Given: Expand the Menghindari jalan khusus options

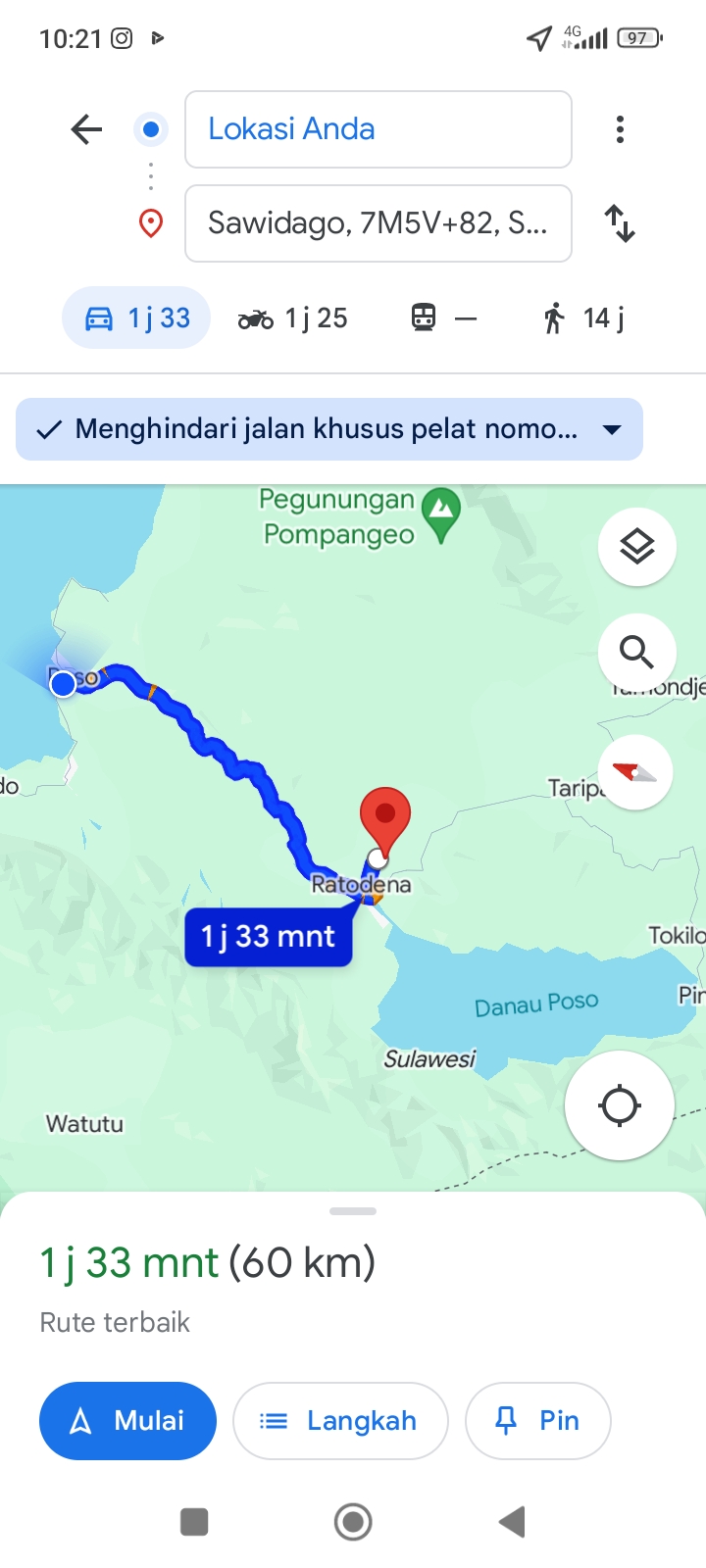Looking at the screenshot, I should [x=329, y=429].
